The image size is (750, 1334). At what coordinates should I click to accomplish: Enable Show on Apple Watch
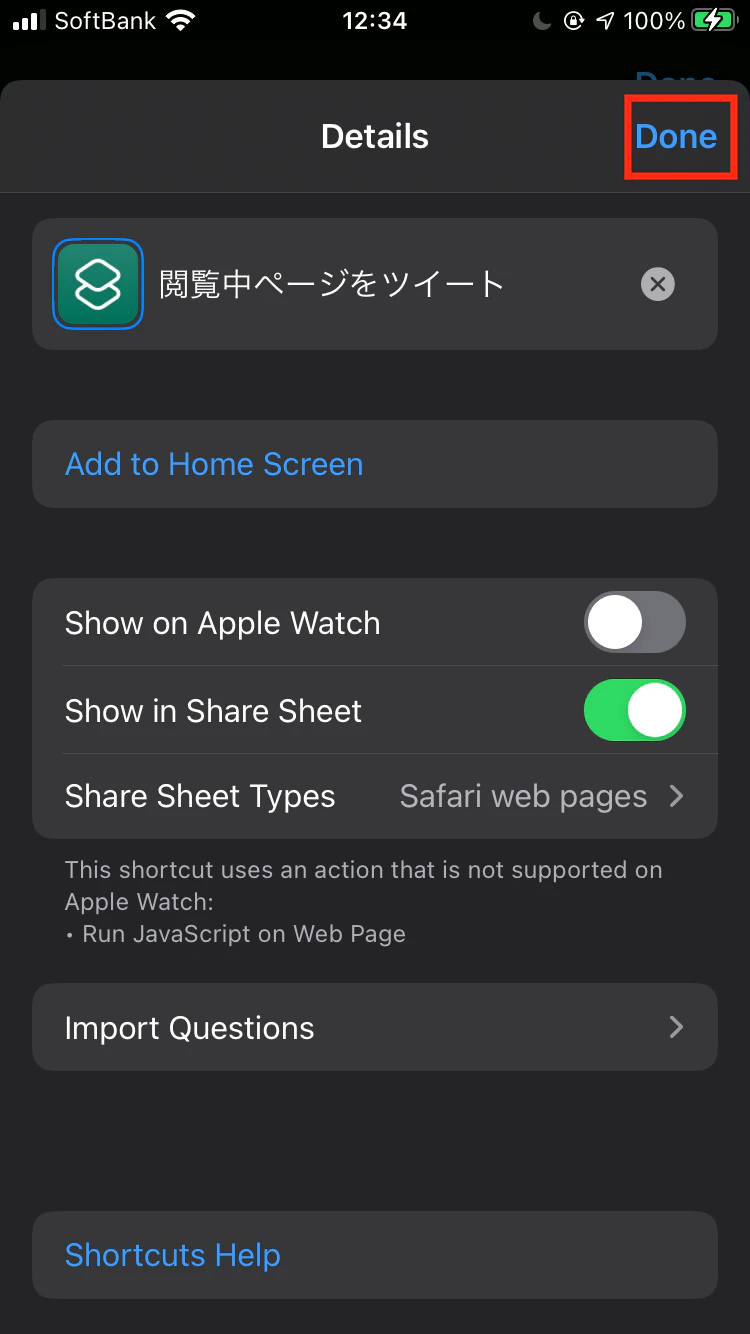[x=635, y=623]
